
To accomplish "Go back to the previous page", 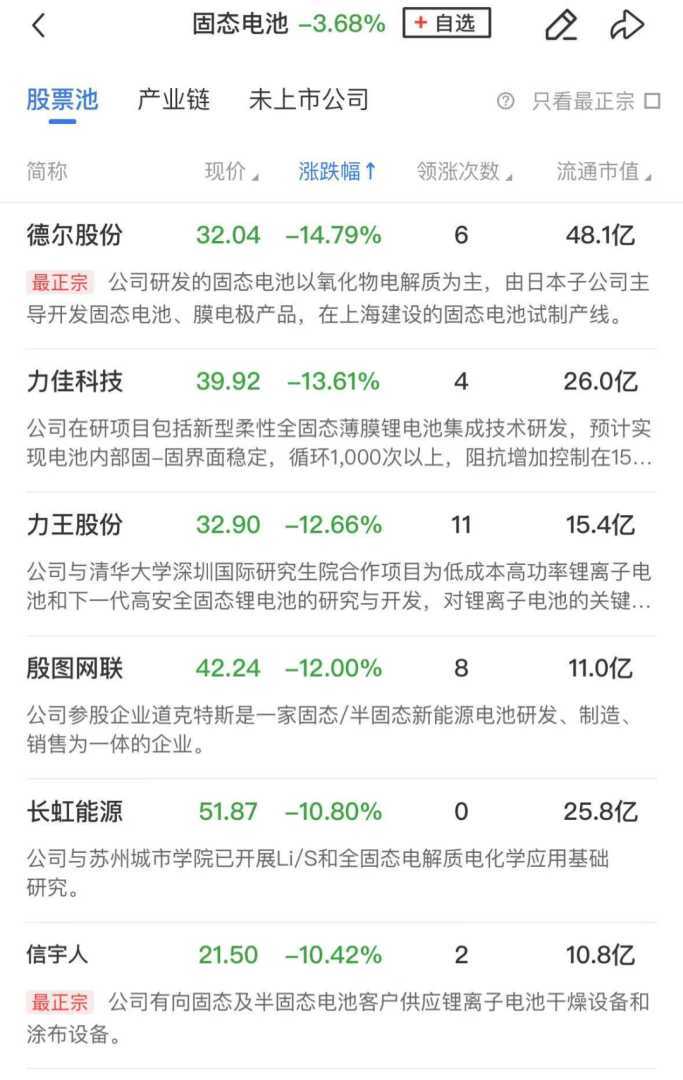I will click(38, 25).
